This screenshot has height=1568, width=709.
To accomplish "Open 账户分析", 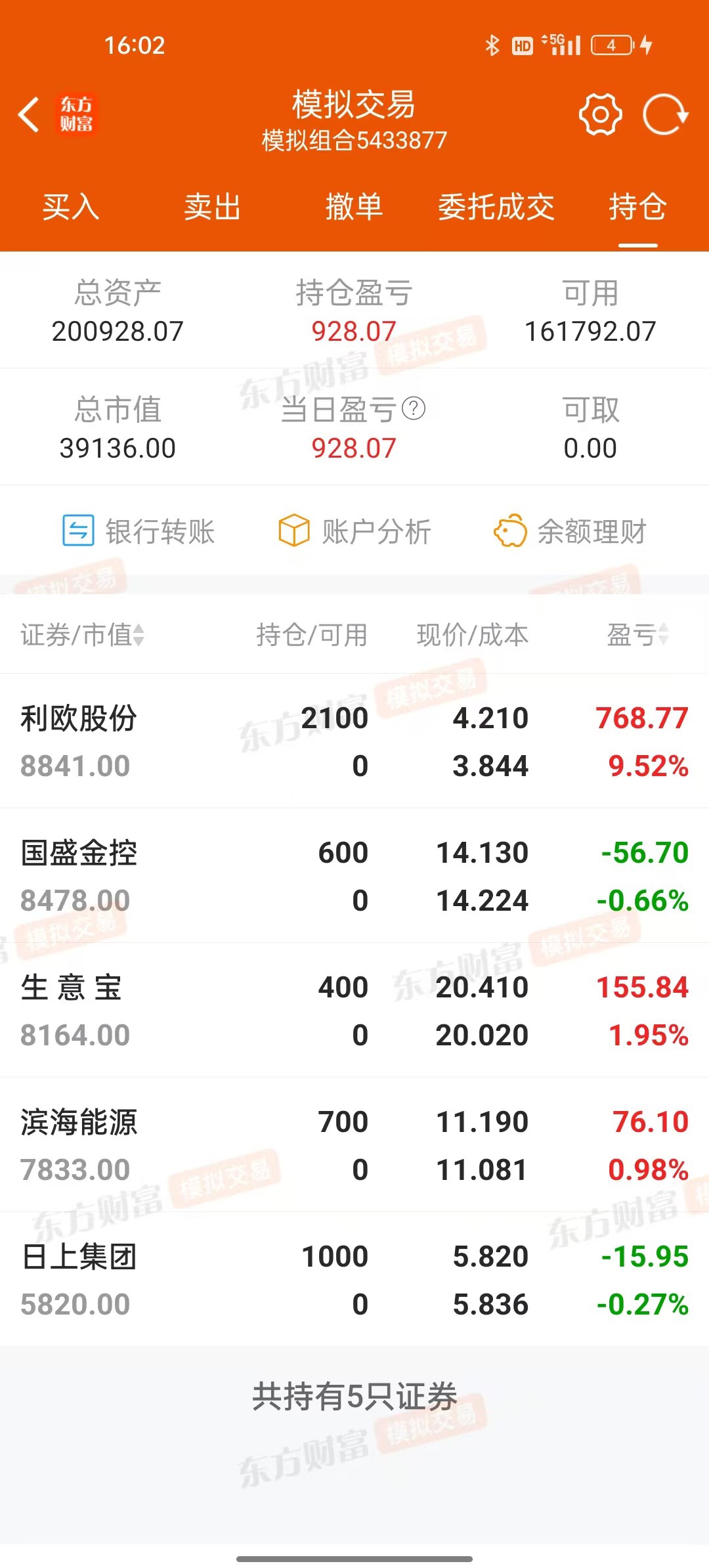I will [354, 531].
